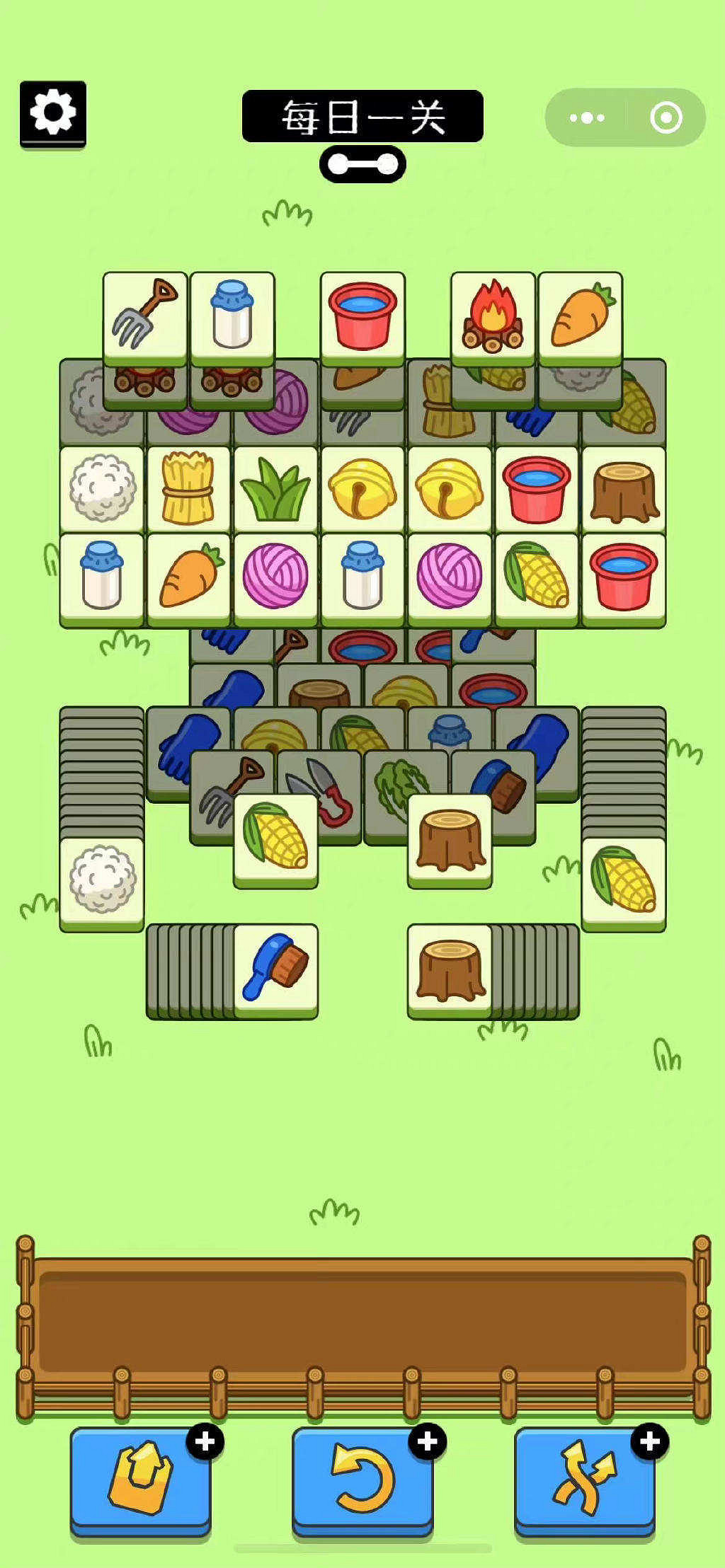This screenshot has width=725, height=1568.
Task: Undo the last move
Action: point(362,1477)
